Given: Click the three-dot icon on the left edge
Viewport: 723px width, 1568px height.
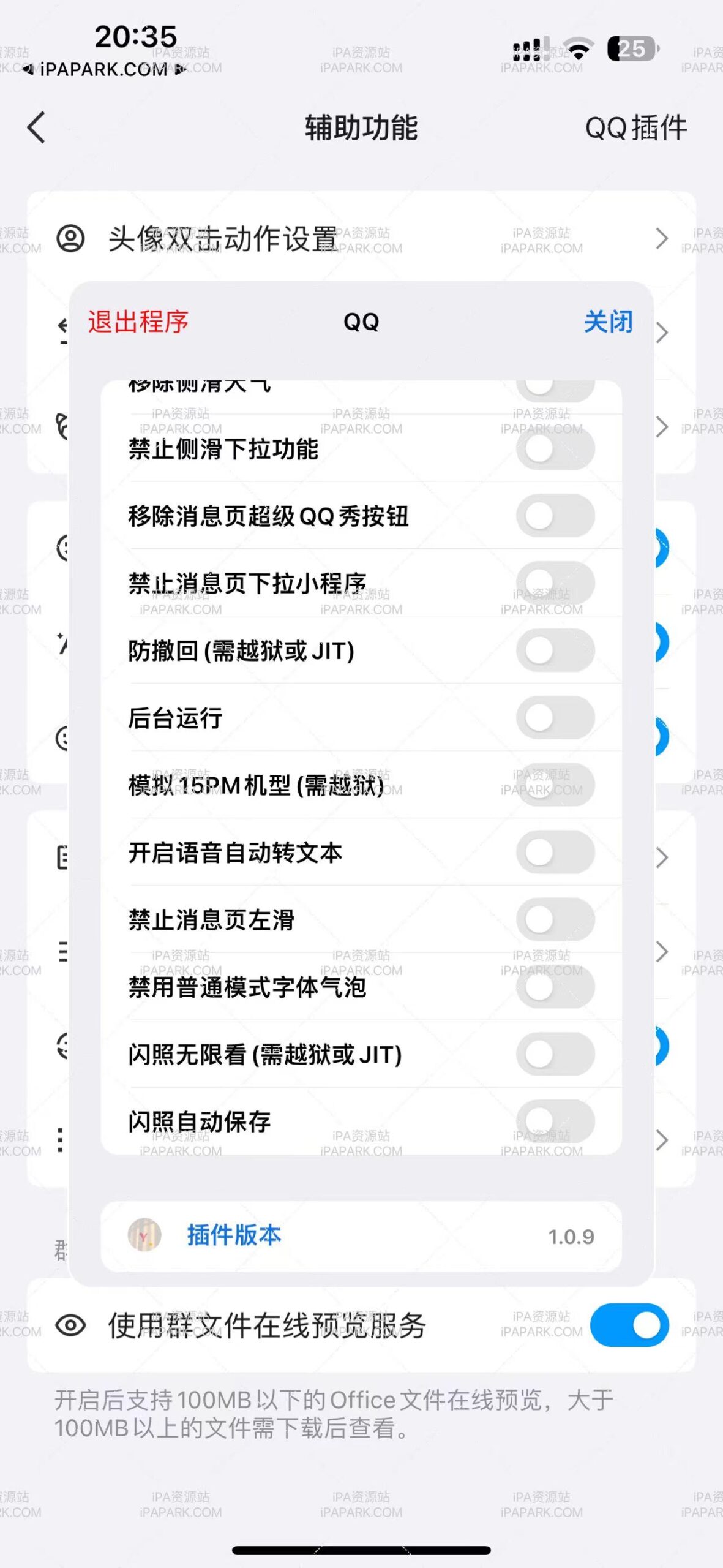Looking at the screenshot, I should click(x=59, y=1140).
